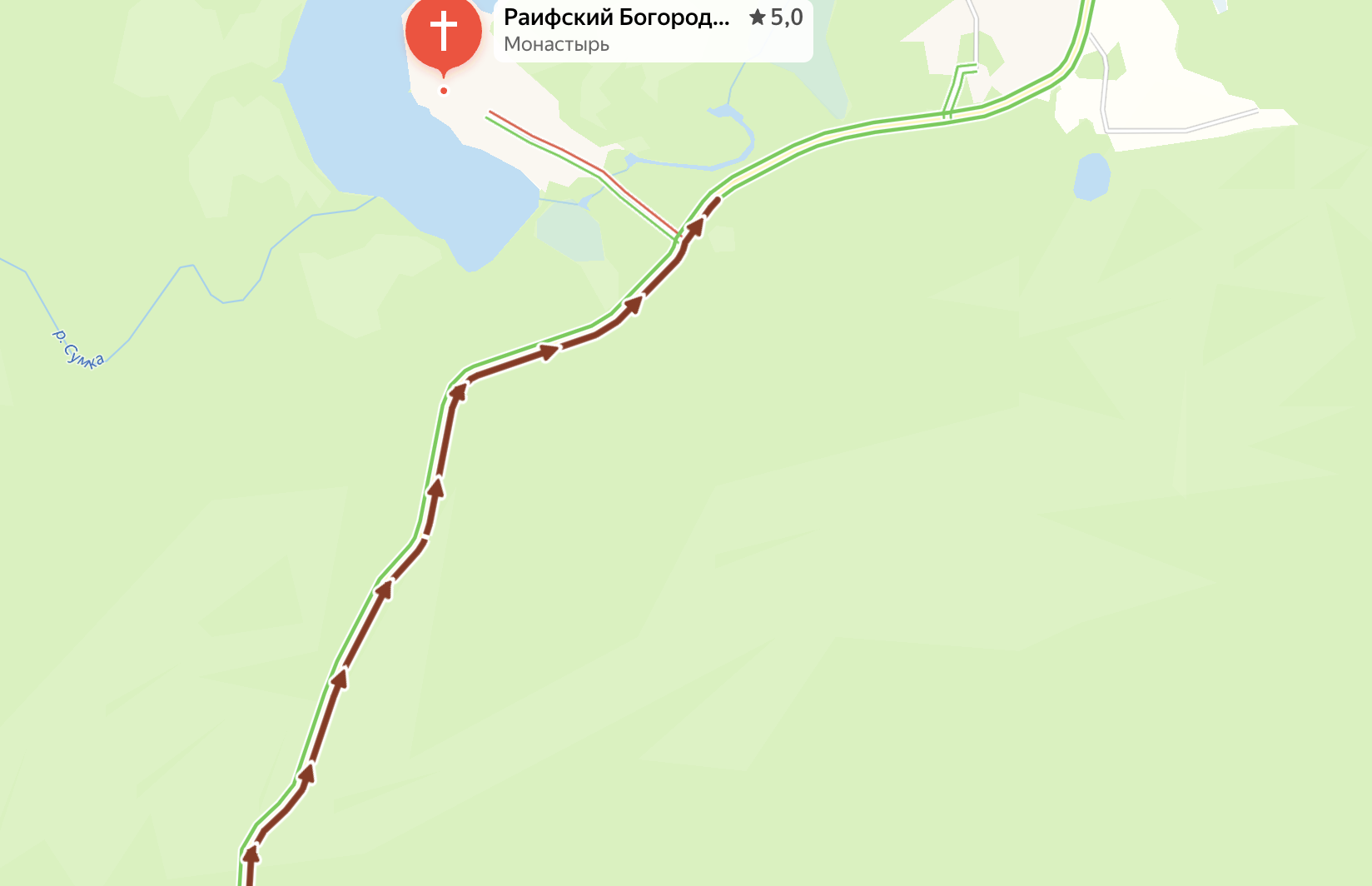The width and height of the screenshot is (1372, 886).
Task: Tap the red monastery pin with cross
Action: pyautogui.click(x=444, y=33)
